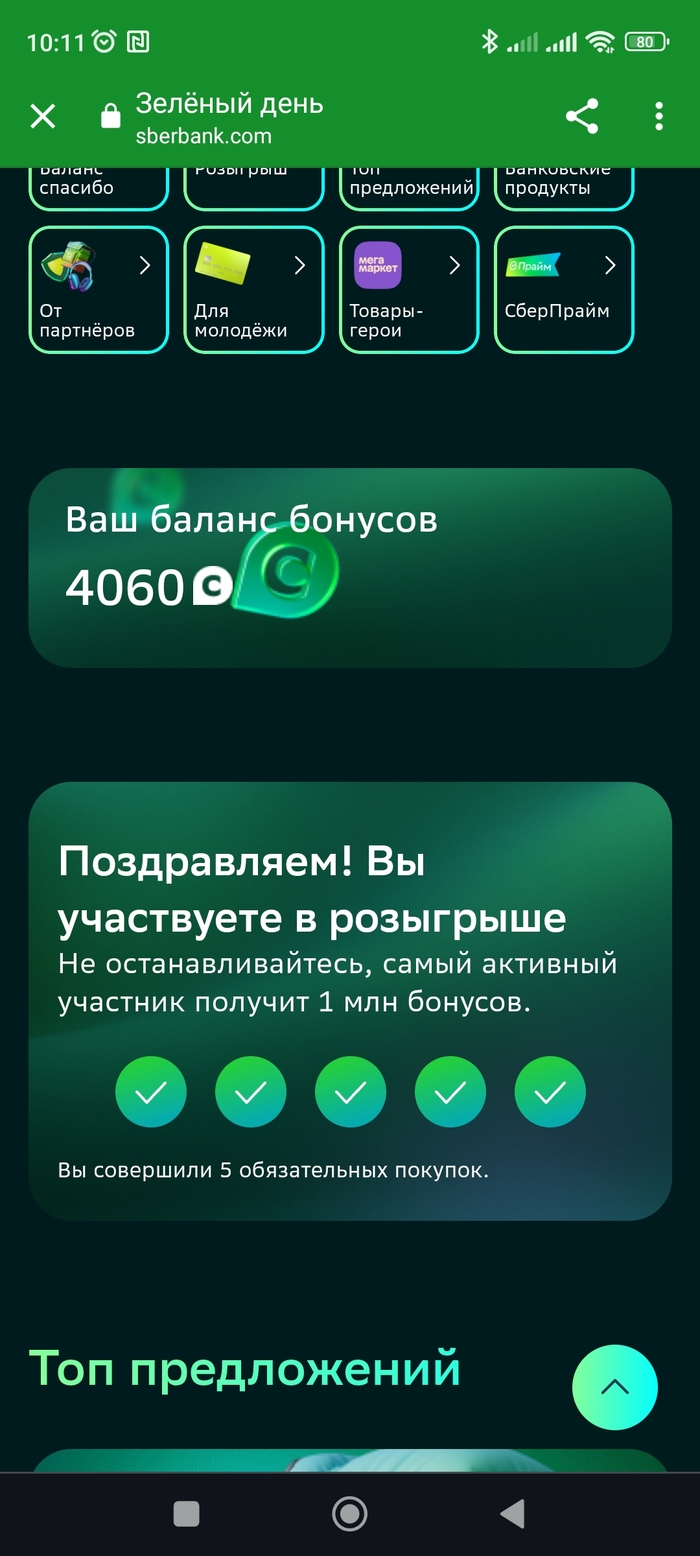Viewport: 700px width, 1556px height.
Task: Open the Для молодёжи tile
Action: pyautogui.click(x=253, y=290)
